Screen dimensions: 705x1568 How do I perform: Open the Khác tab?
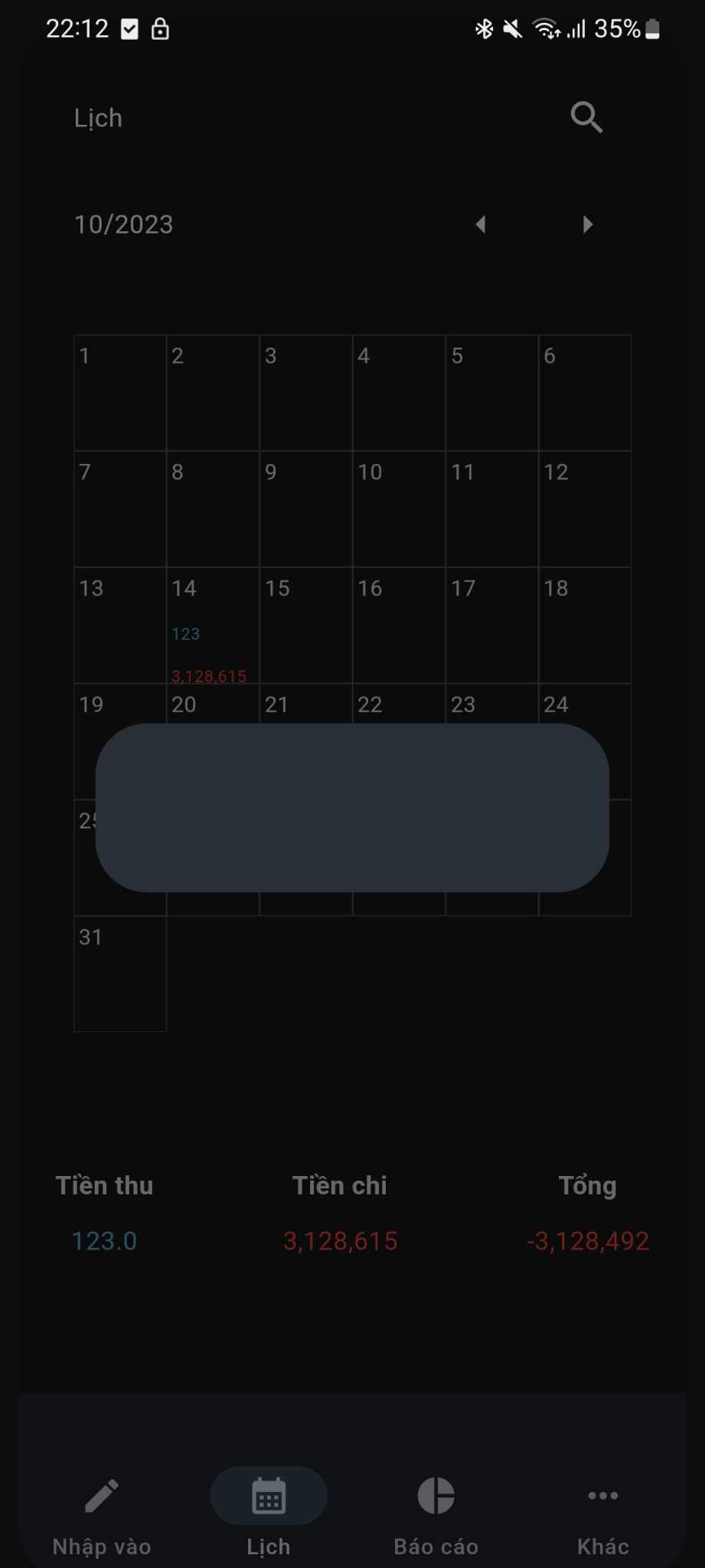(603, 1517)
